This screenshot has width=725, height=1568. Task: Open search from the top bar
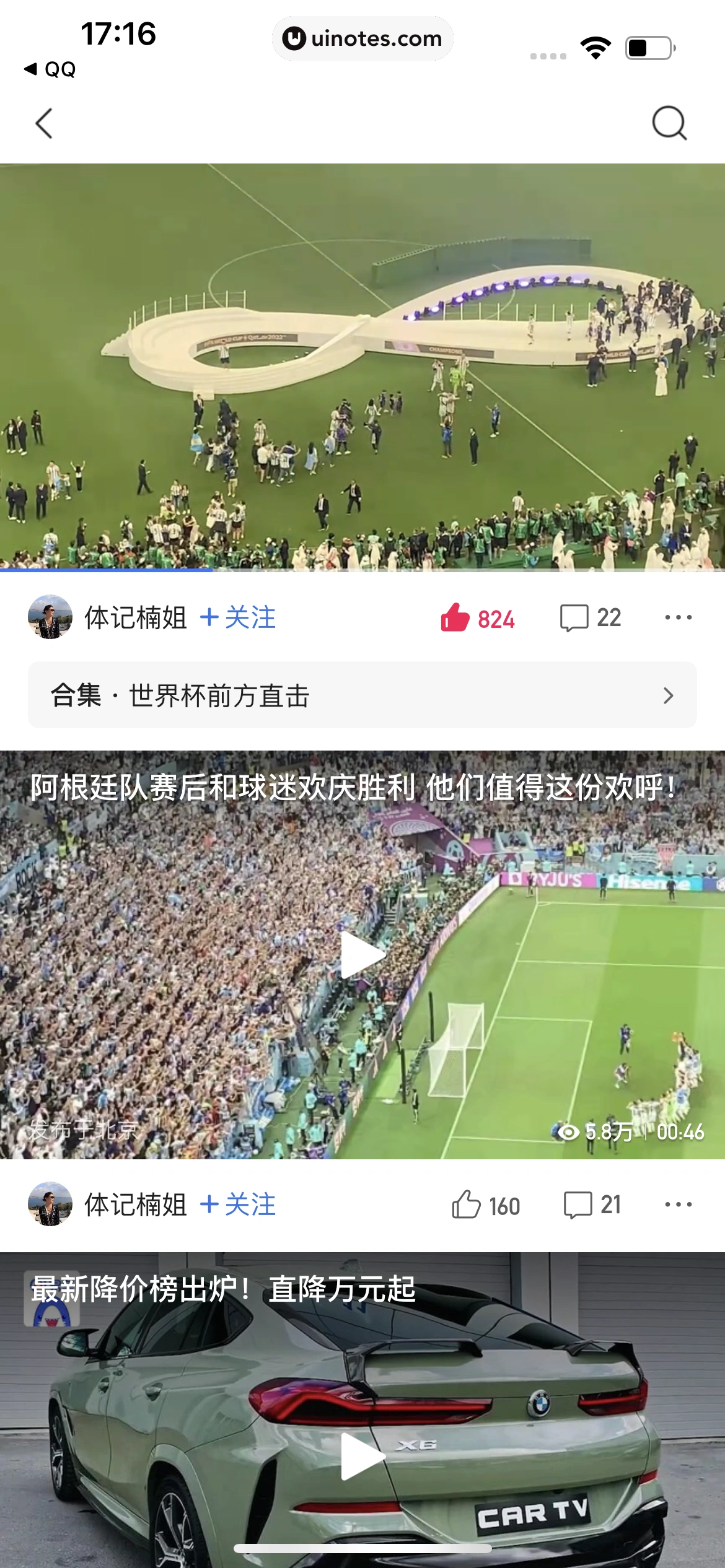(667, 122)
